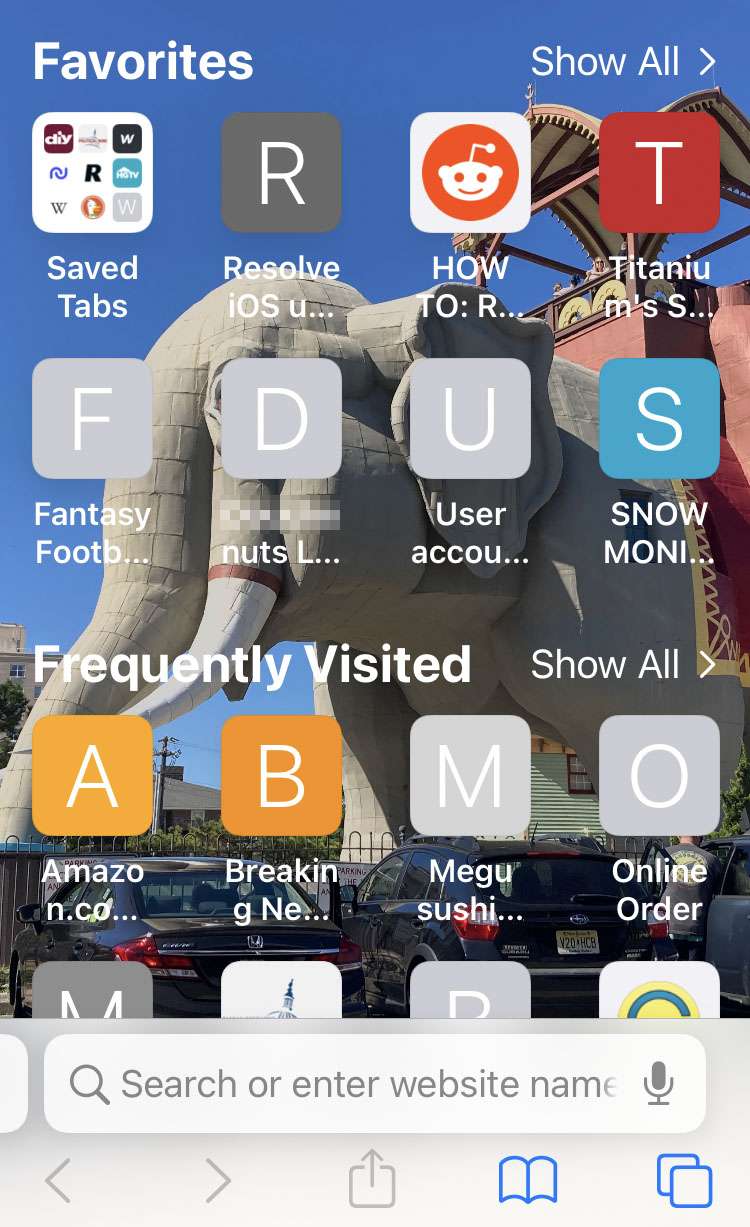Open the nuts L favorite with D icon
The width and height of the screenshot is (750, 1227).
point(281,418)
